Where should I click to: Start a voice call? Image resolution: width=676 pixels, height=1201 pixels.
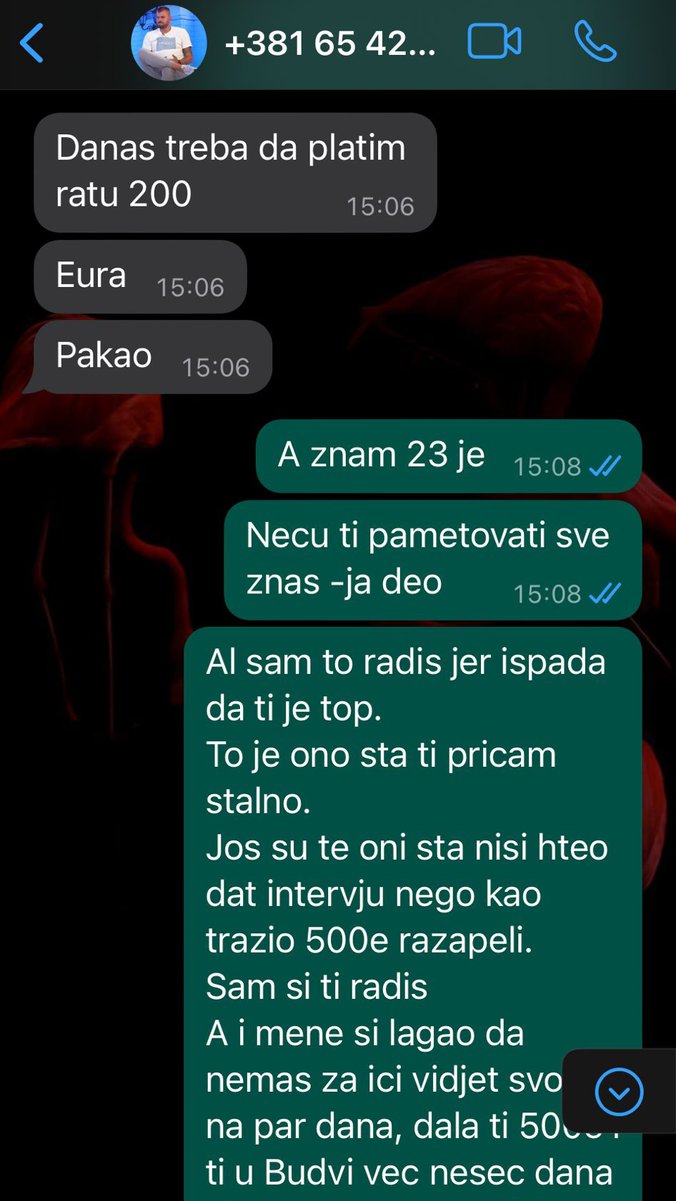(596, 42)
